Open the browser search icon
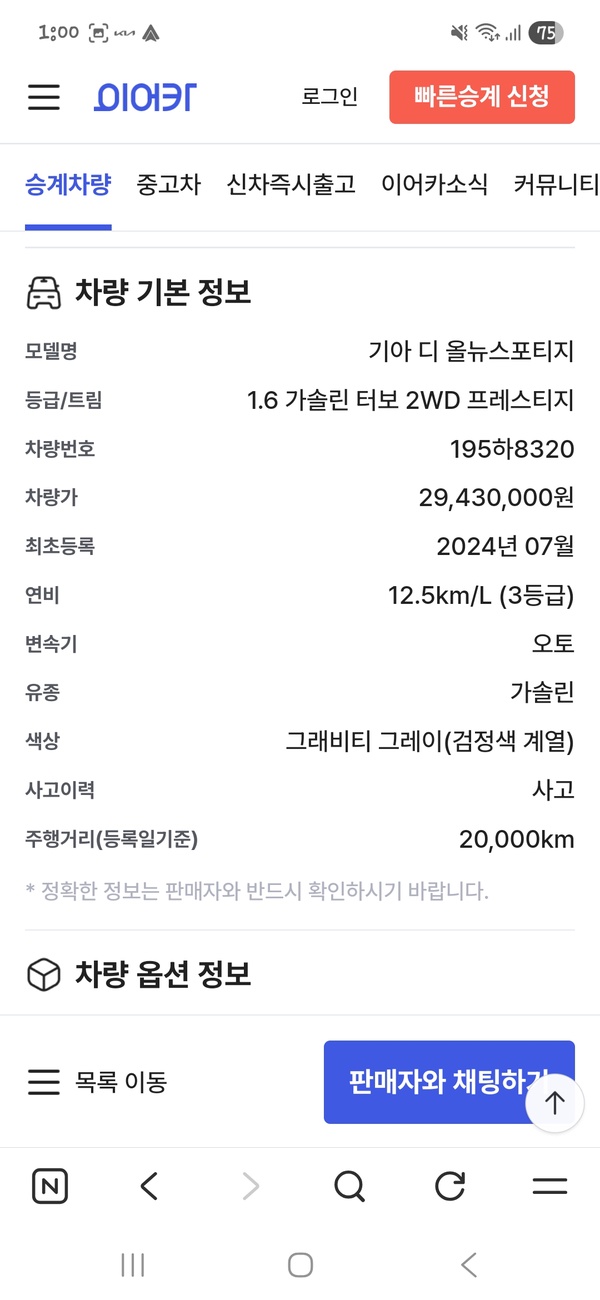Image resolution: width=600 pixels, height=1300 pixels. 349,1186
